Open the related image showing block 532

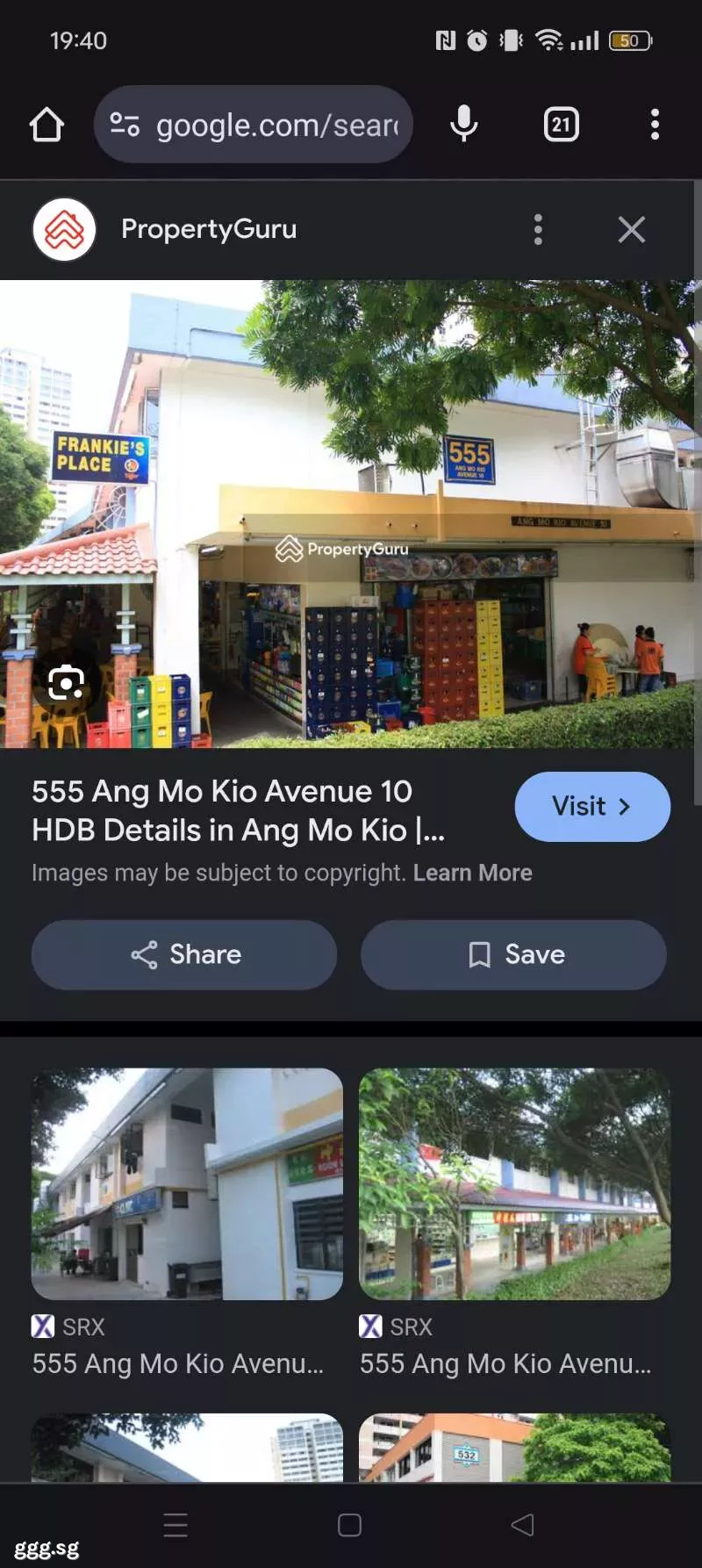click(515, 1447)
